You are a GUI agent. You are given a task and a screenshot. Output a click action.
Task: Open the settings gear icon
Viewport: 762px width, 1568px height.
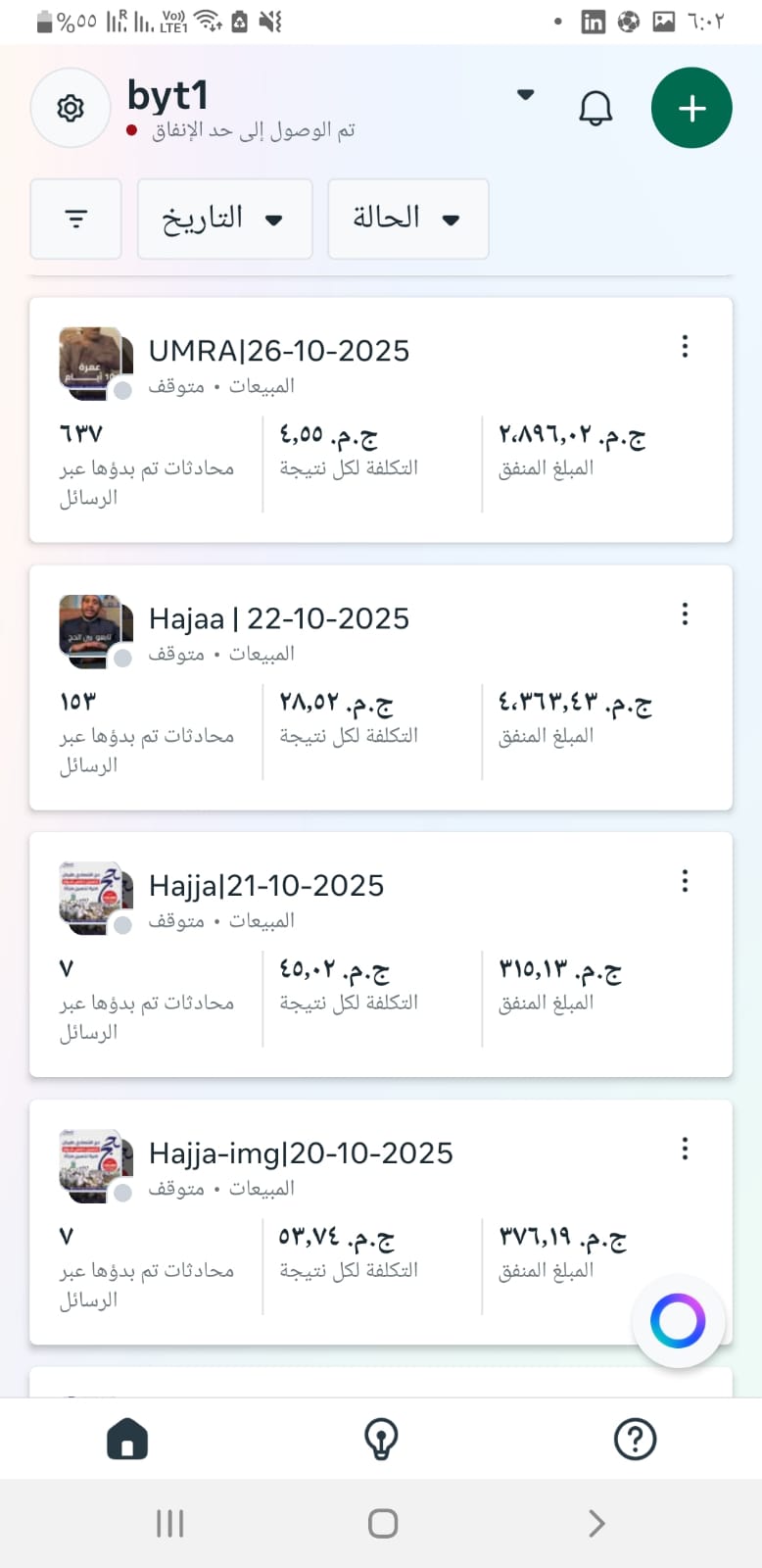[70, 108]
